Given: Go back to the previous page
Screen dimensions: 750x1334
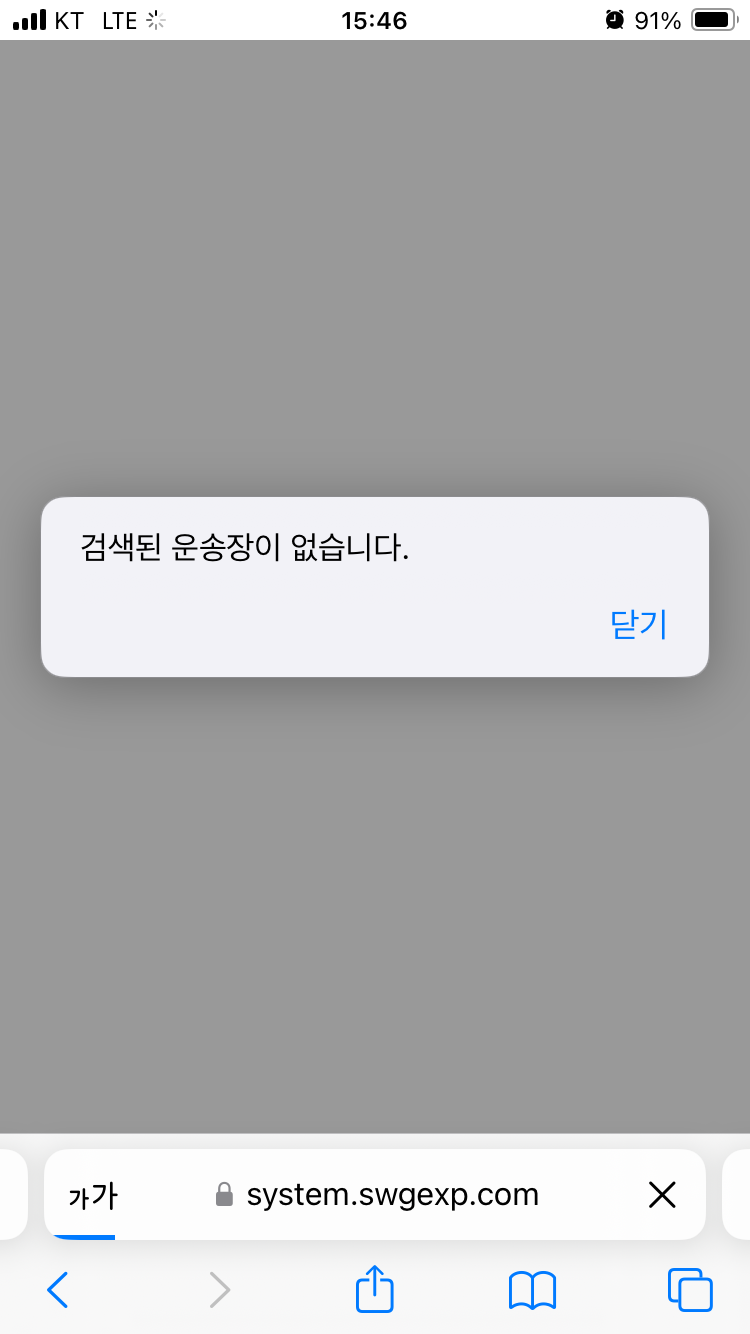Looking at the screenshot, I should point(58,1290).
